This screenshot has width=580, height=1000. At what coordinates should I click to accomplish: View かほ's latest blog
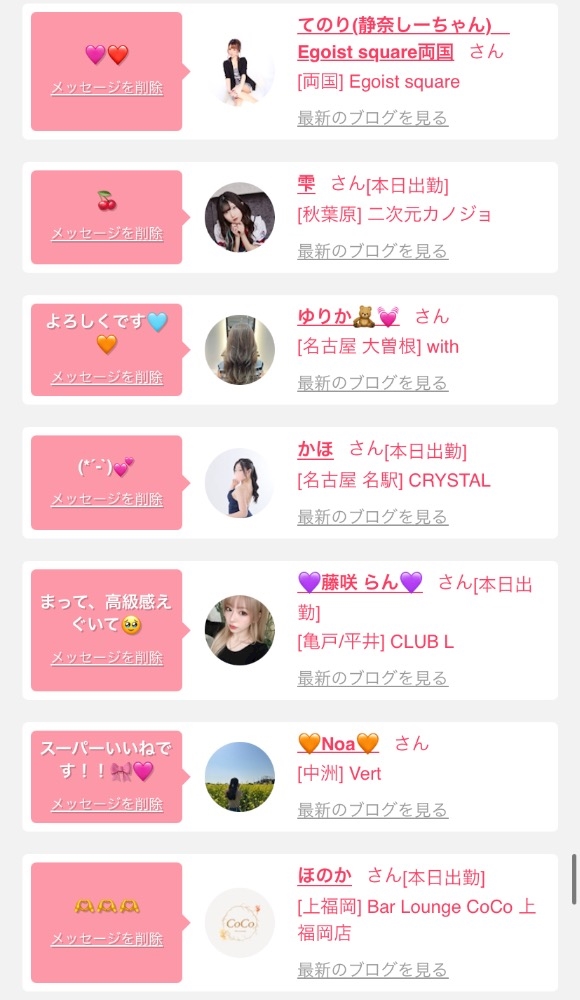tap(373, 517)
